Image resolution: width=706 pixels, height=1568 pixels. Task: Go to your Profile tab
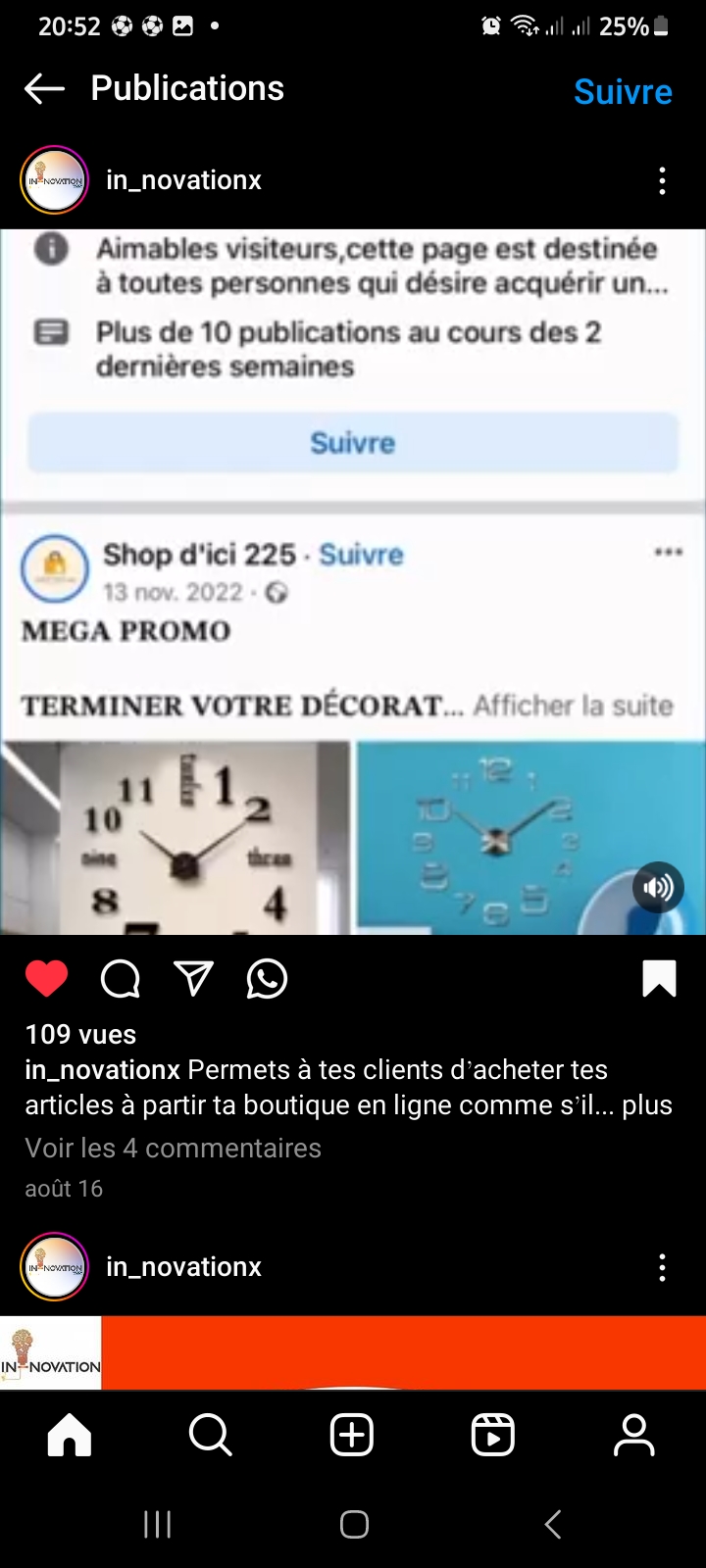(633, 1436)
